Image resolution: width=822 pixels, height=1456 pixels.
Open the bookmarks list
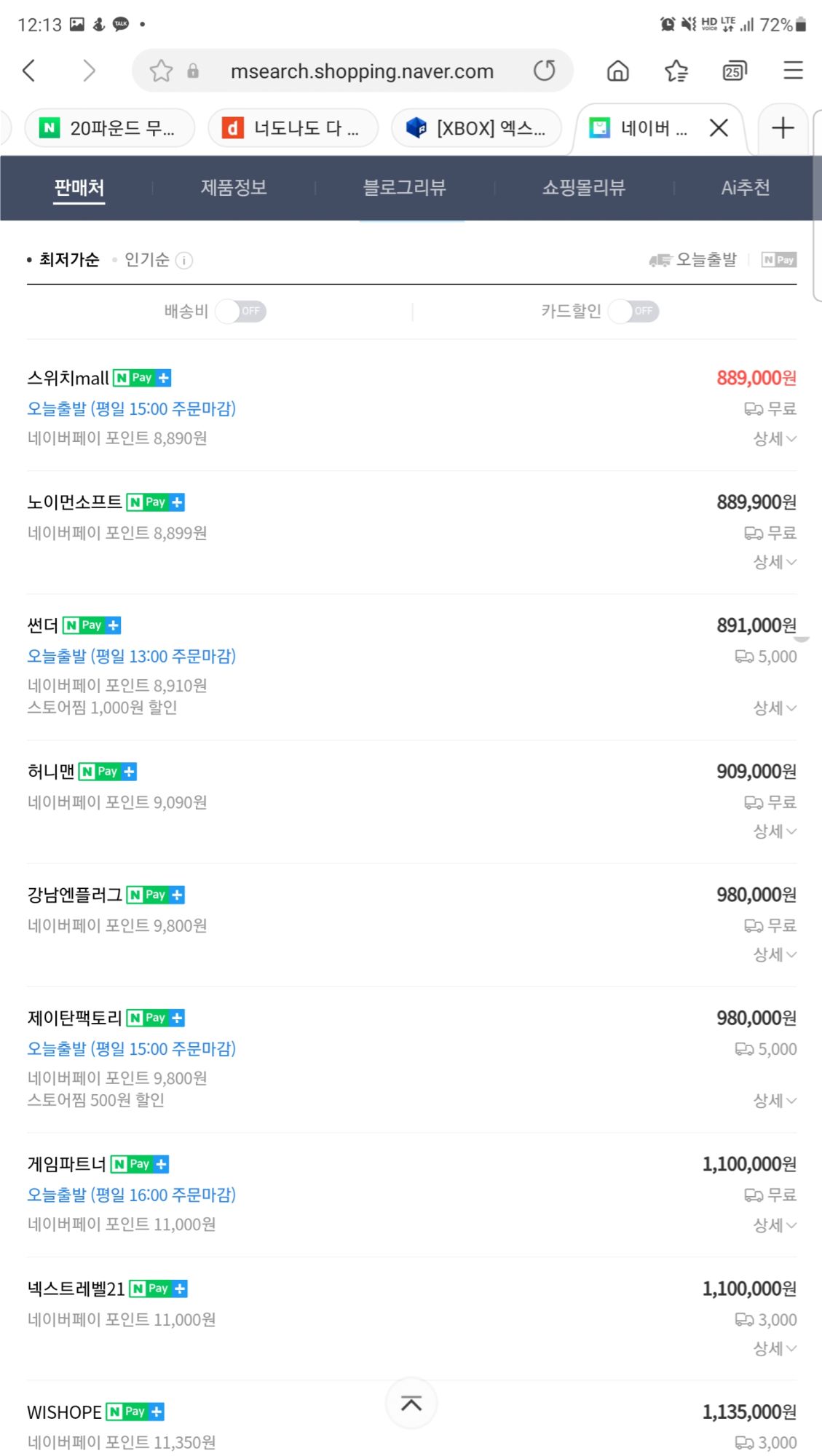point(676,71)
